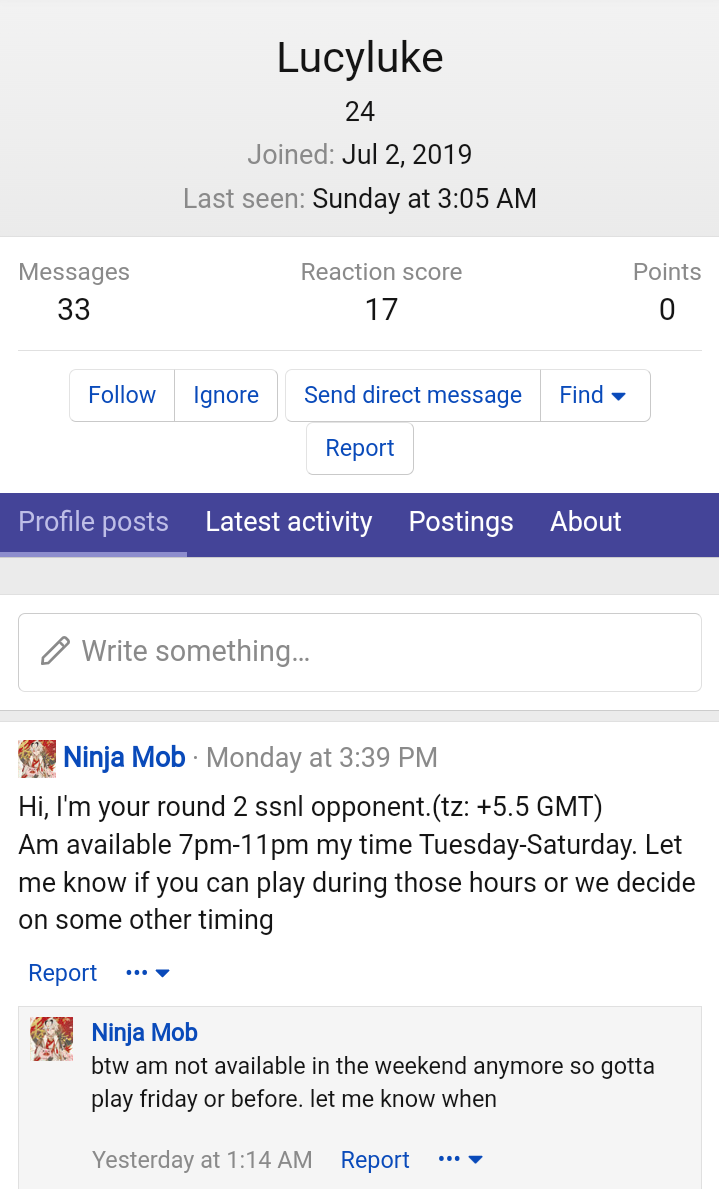Expand more options on Yesterday's comment
Screen dimensions: 719x1189
(x=460, y=1159)
